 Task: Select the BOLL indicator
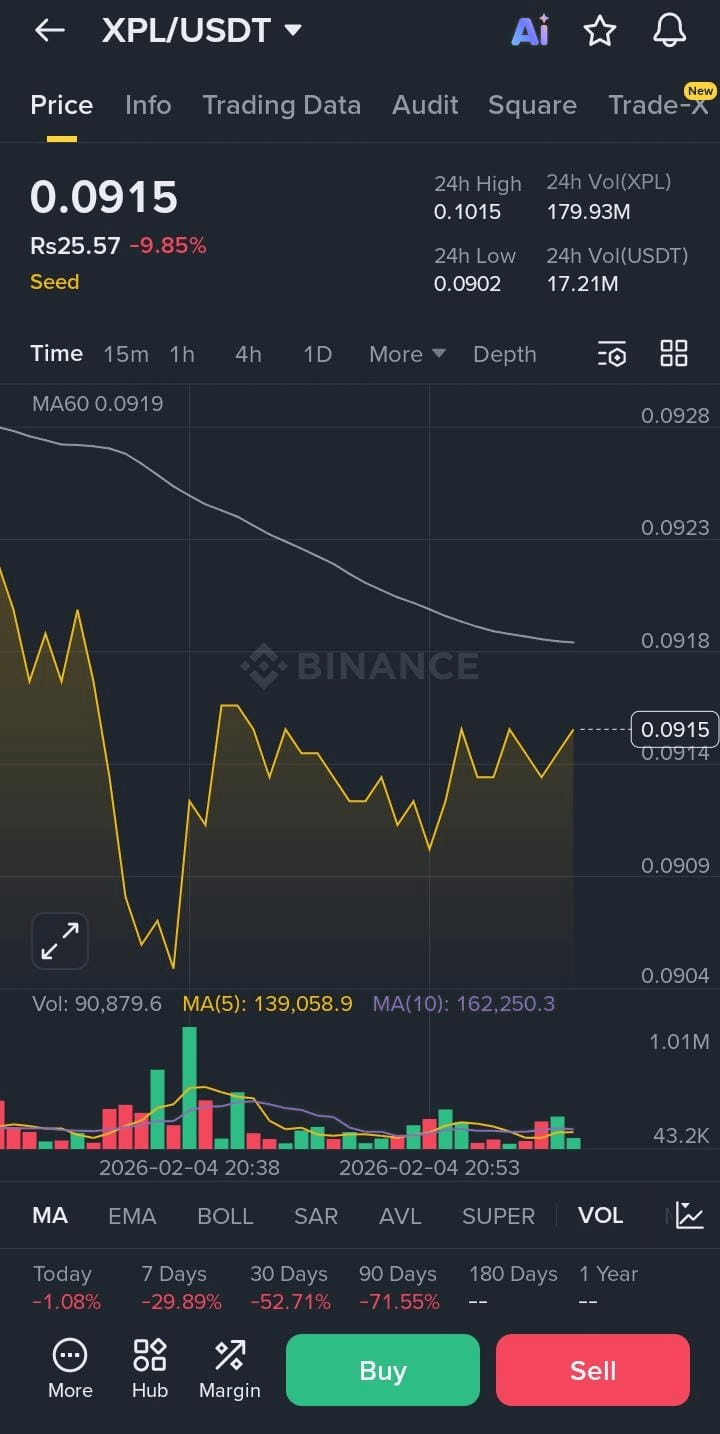click(x=225, y=1216)
